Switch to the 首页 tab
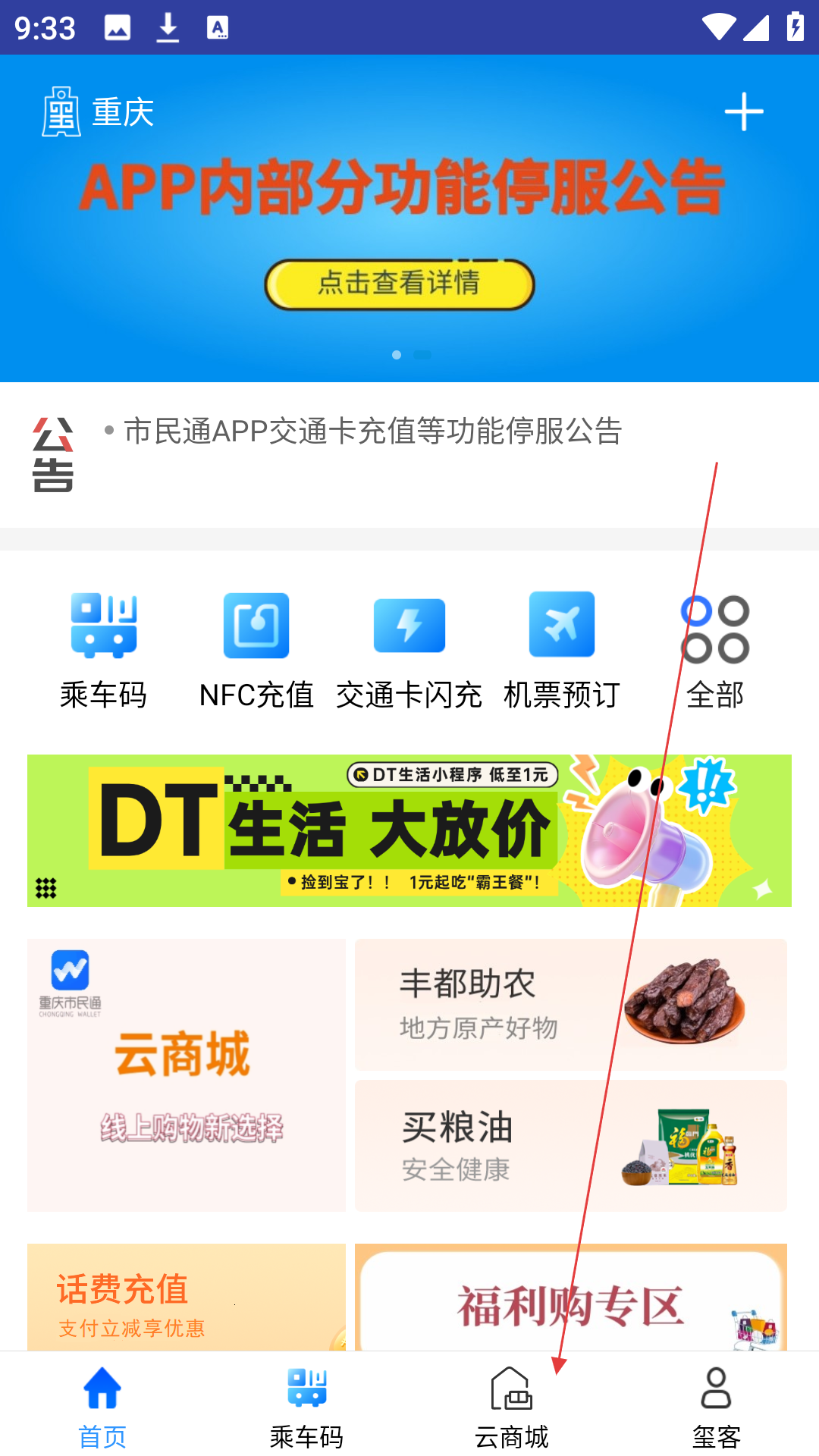The width and height of the screenshot is (819, 1456). tap(102, 1407)
